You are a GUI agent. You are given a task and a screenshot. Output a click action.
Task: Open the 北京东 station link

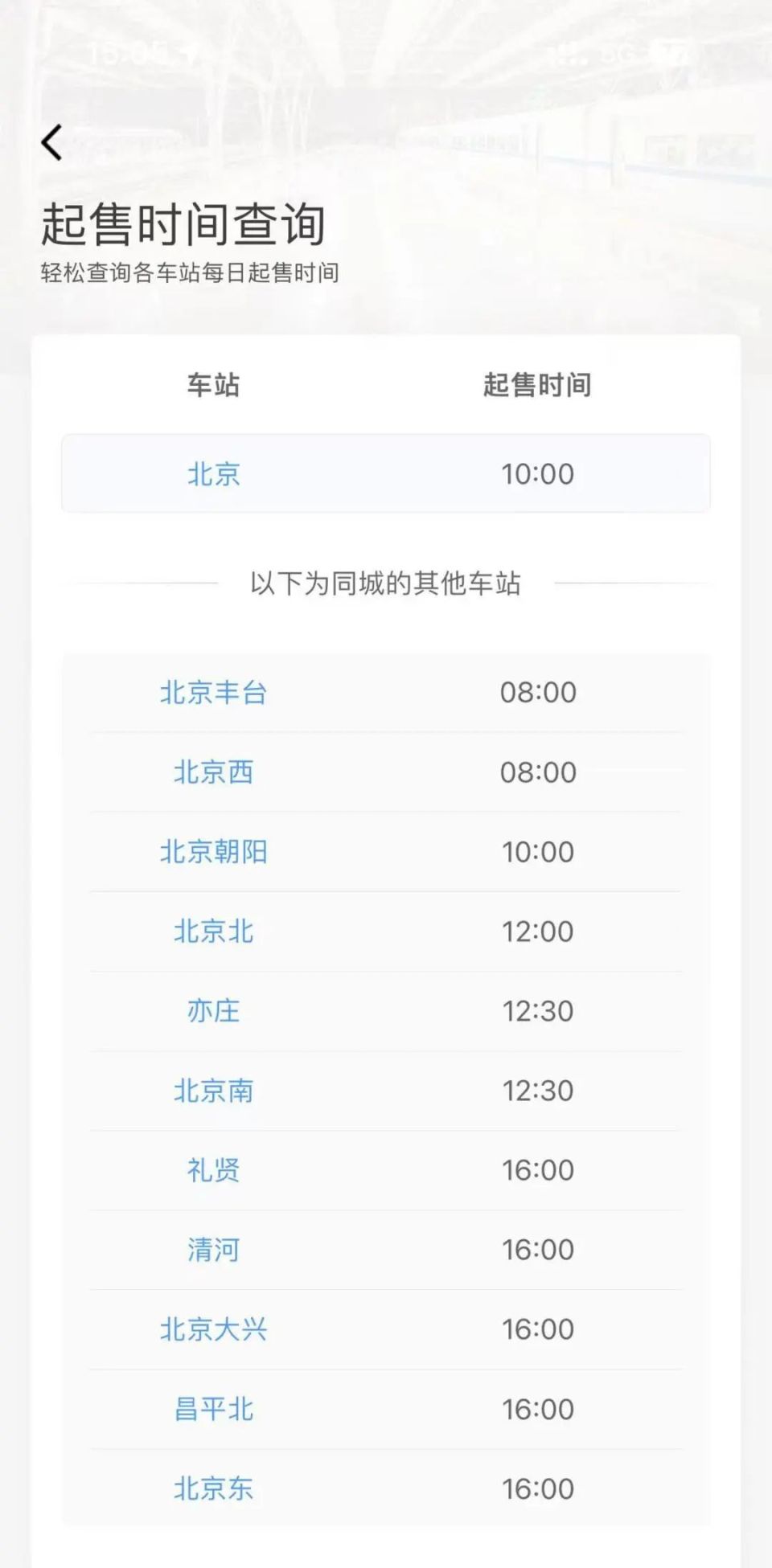point(214,1488)
